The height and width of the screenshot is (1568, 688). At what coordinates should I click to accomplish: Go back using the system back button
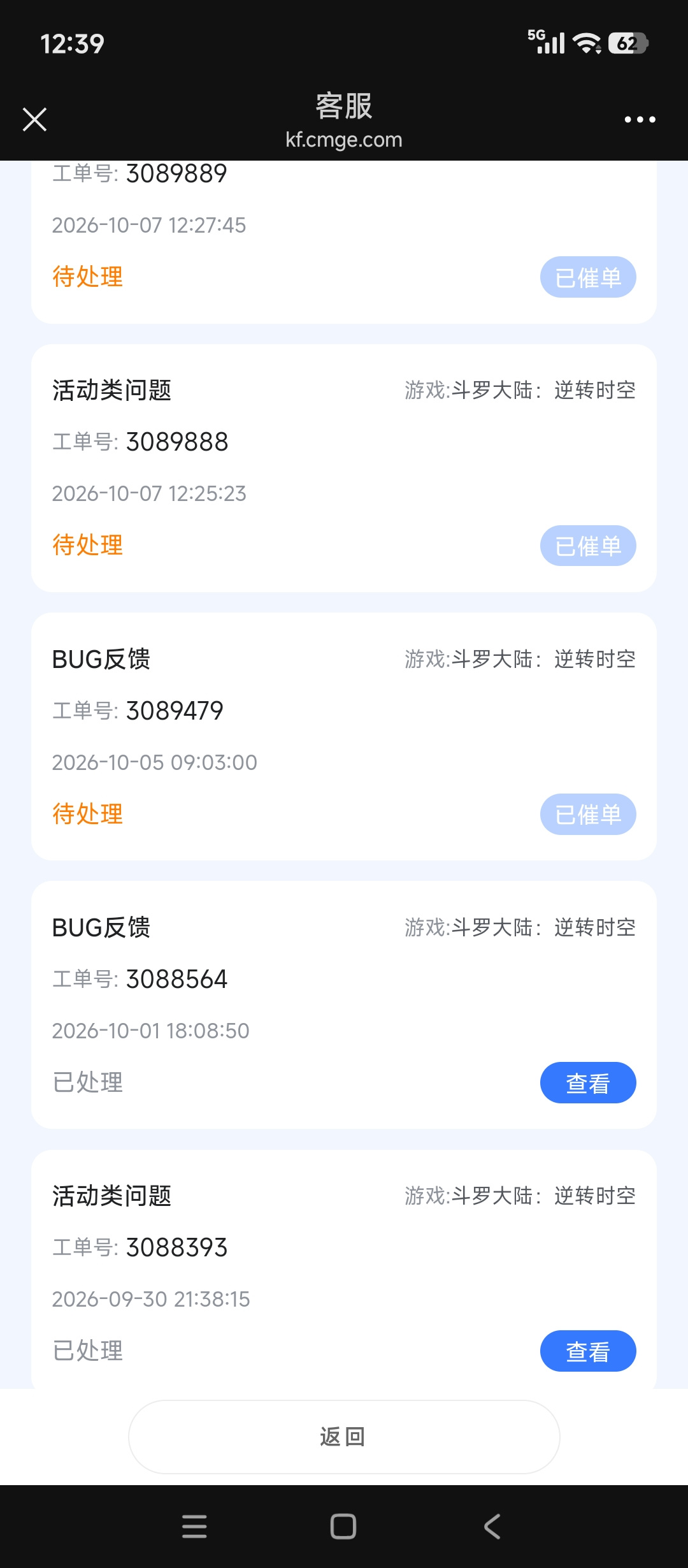click(x=492, y=1527)
